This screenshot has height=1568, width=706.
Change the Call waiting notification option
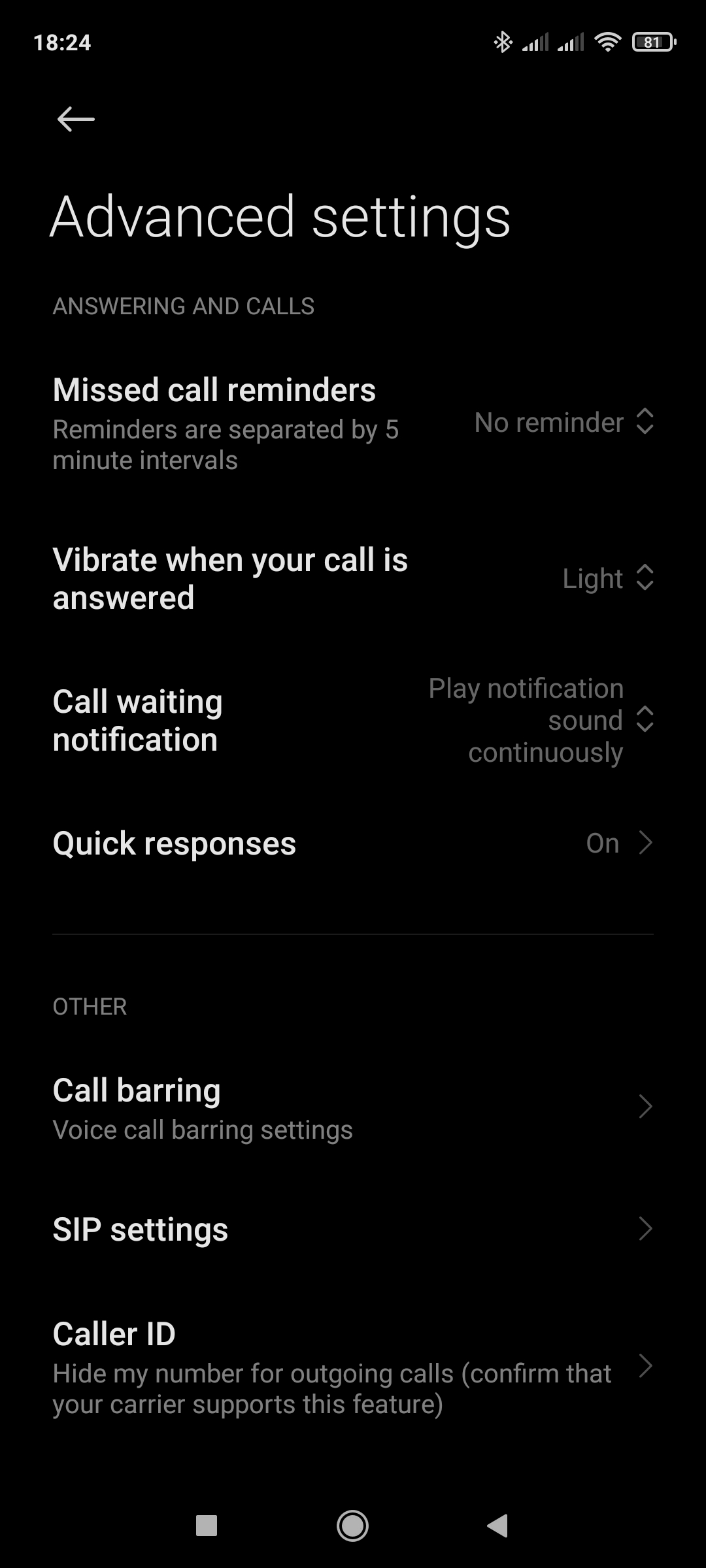pyautogui.click(x=353, y=720)
